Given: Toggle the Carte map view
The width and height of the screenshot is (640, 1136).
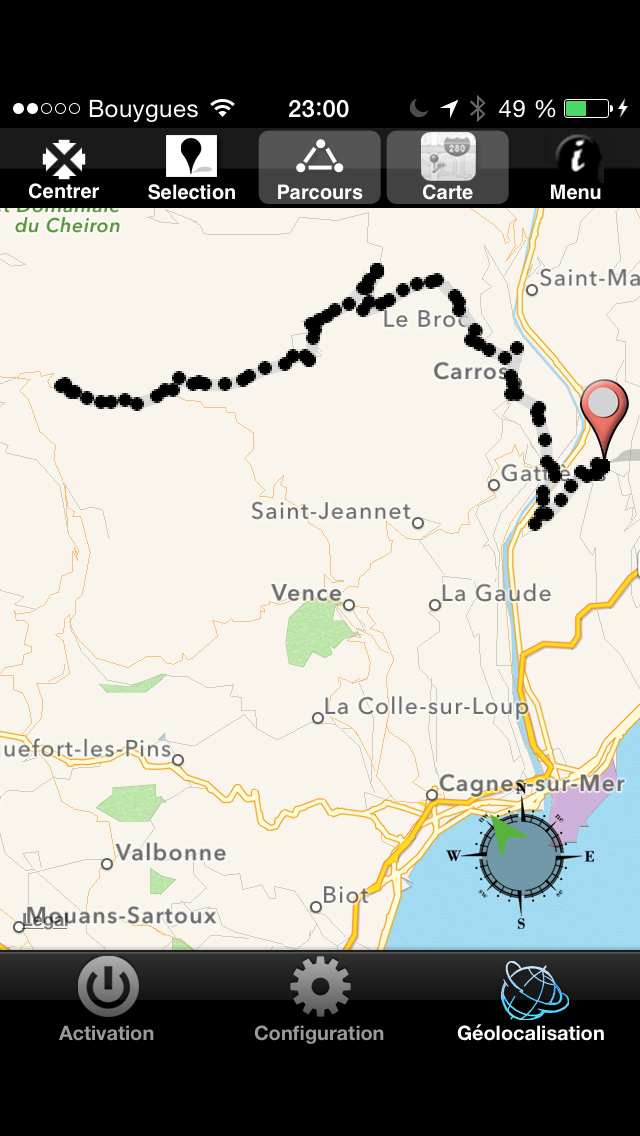Looking at the screenshot, I should pos(447,168).
